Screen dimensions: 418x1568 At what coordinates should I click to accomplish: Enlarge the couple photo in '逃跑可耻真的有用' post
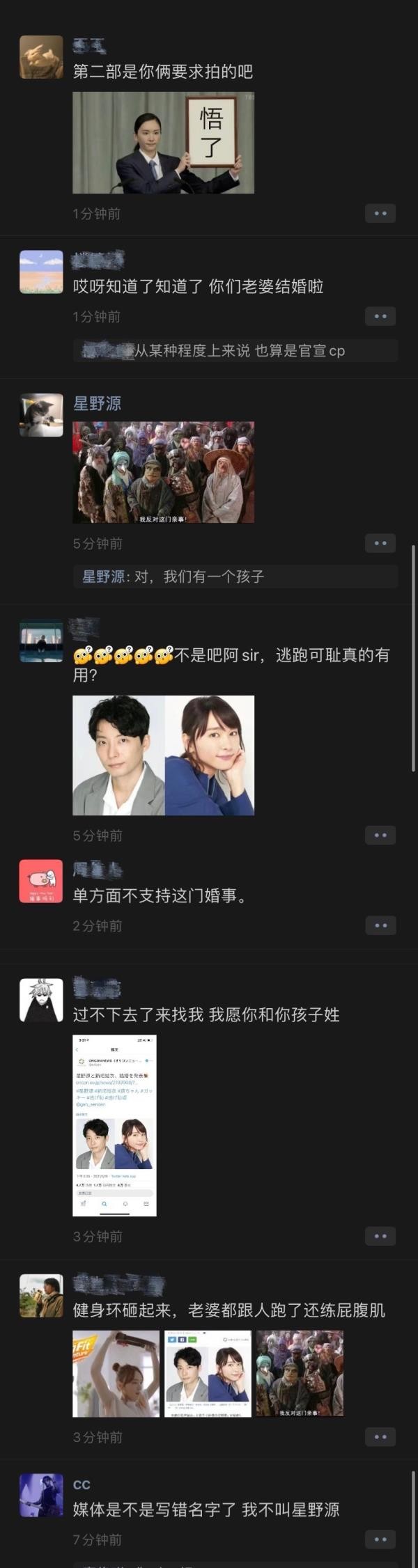click(x=163, y=755)
